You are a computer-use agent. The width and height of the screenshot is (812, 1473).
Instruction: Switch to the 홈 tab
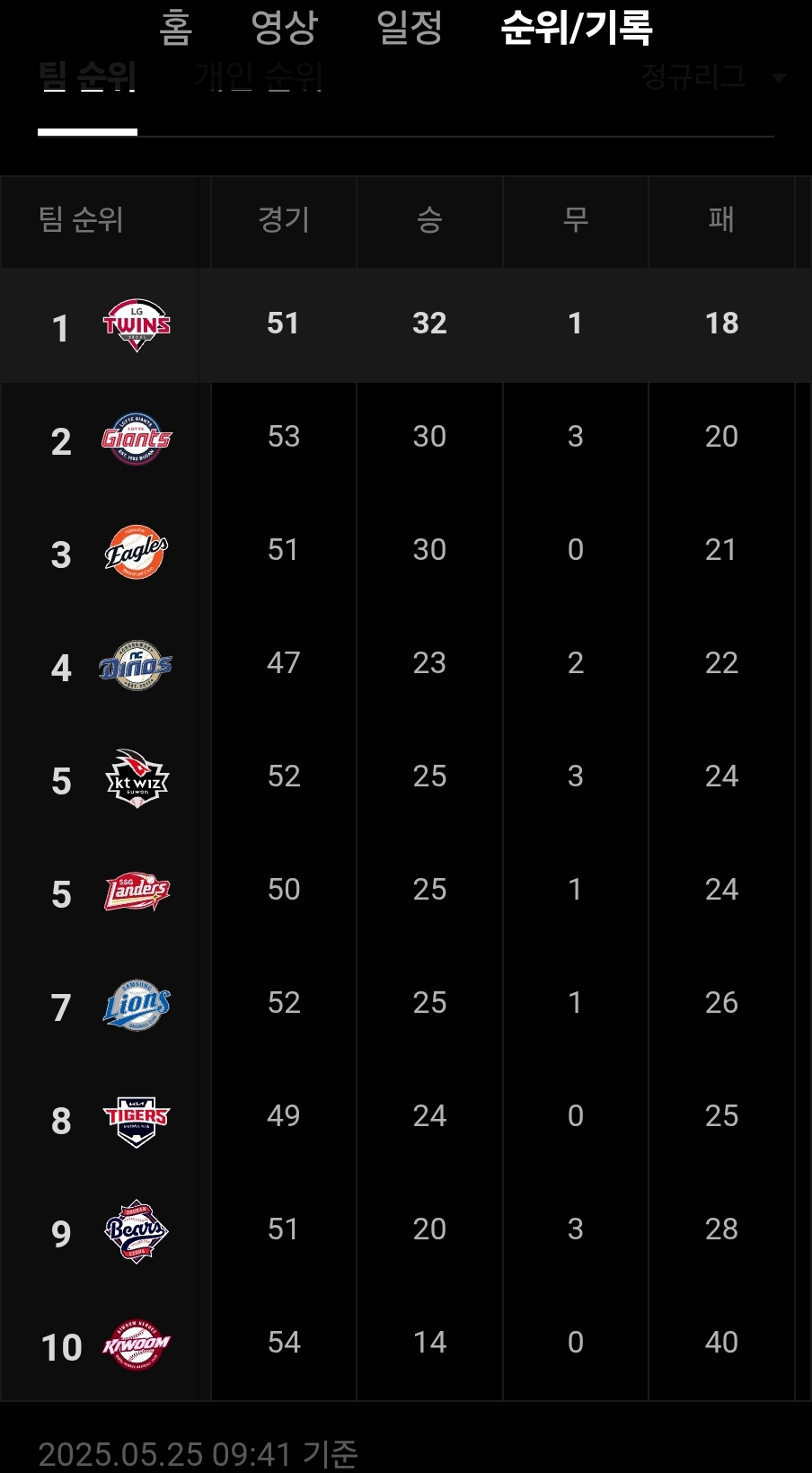(175, 27)
